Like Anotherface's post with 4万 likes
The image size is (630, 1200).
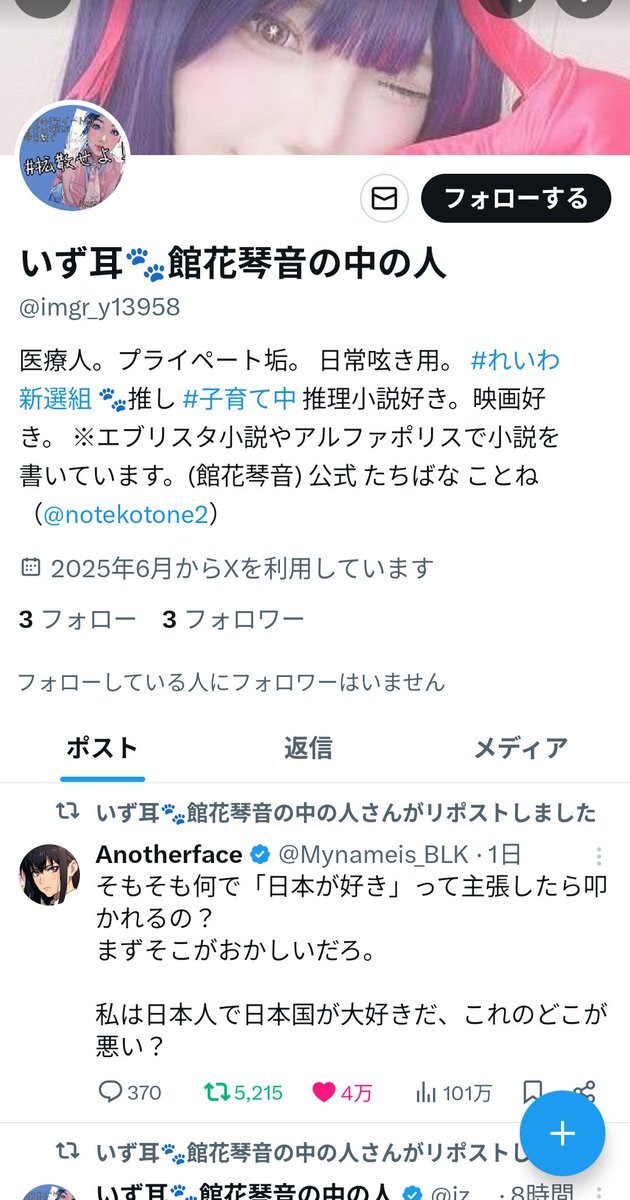pos(341,1092)
